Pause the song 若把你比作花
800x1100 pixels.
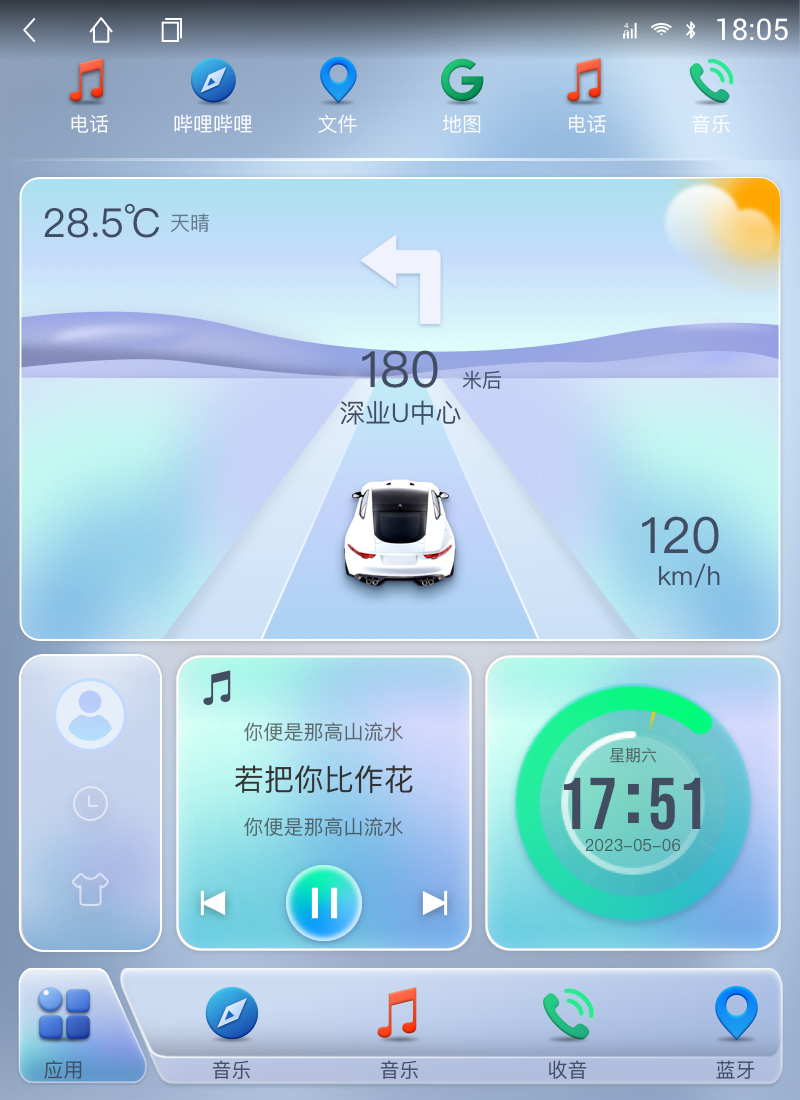[x=324, y=903]
